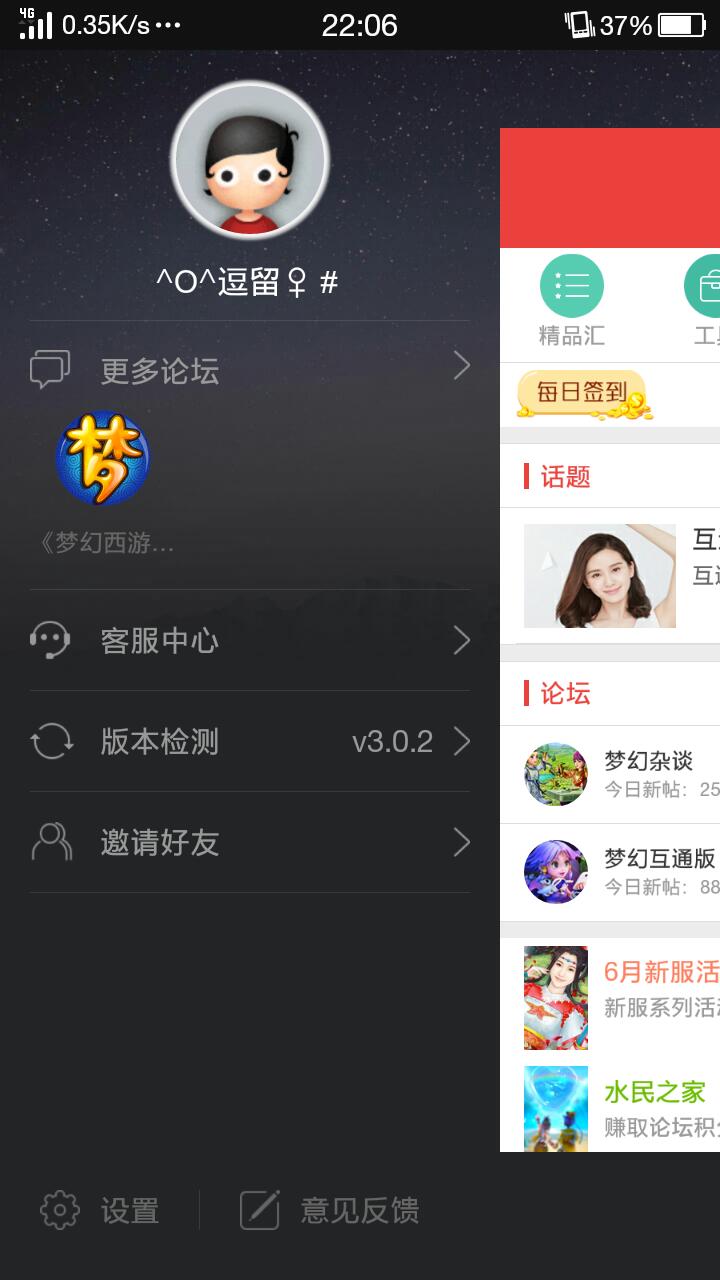Check version via 版本检测
720x1280 pixels.
point(250,741)
